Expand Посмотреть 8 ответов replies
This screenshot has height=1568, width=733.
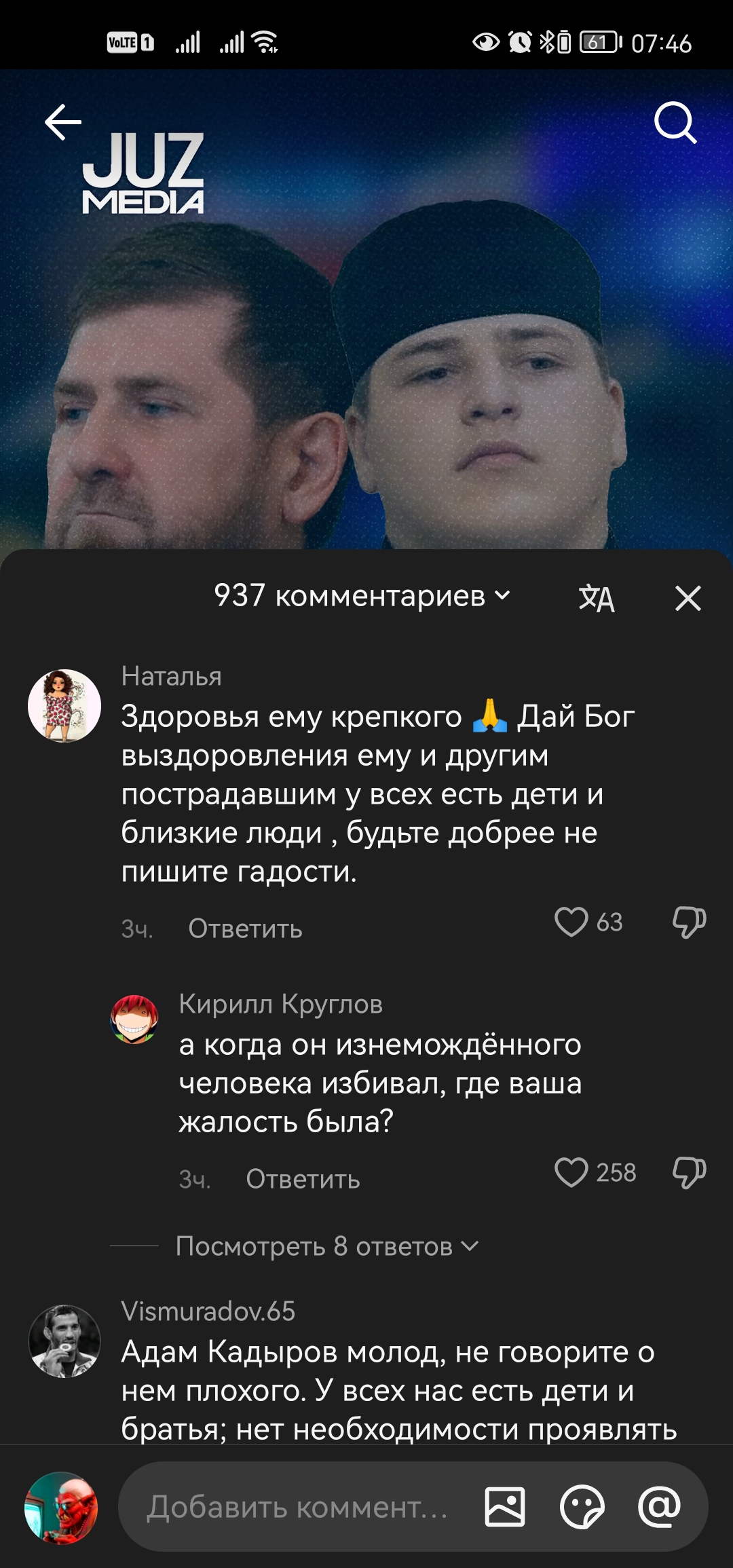click(327, 1246)
